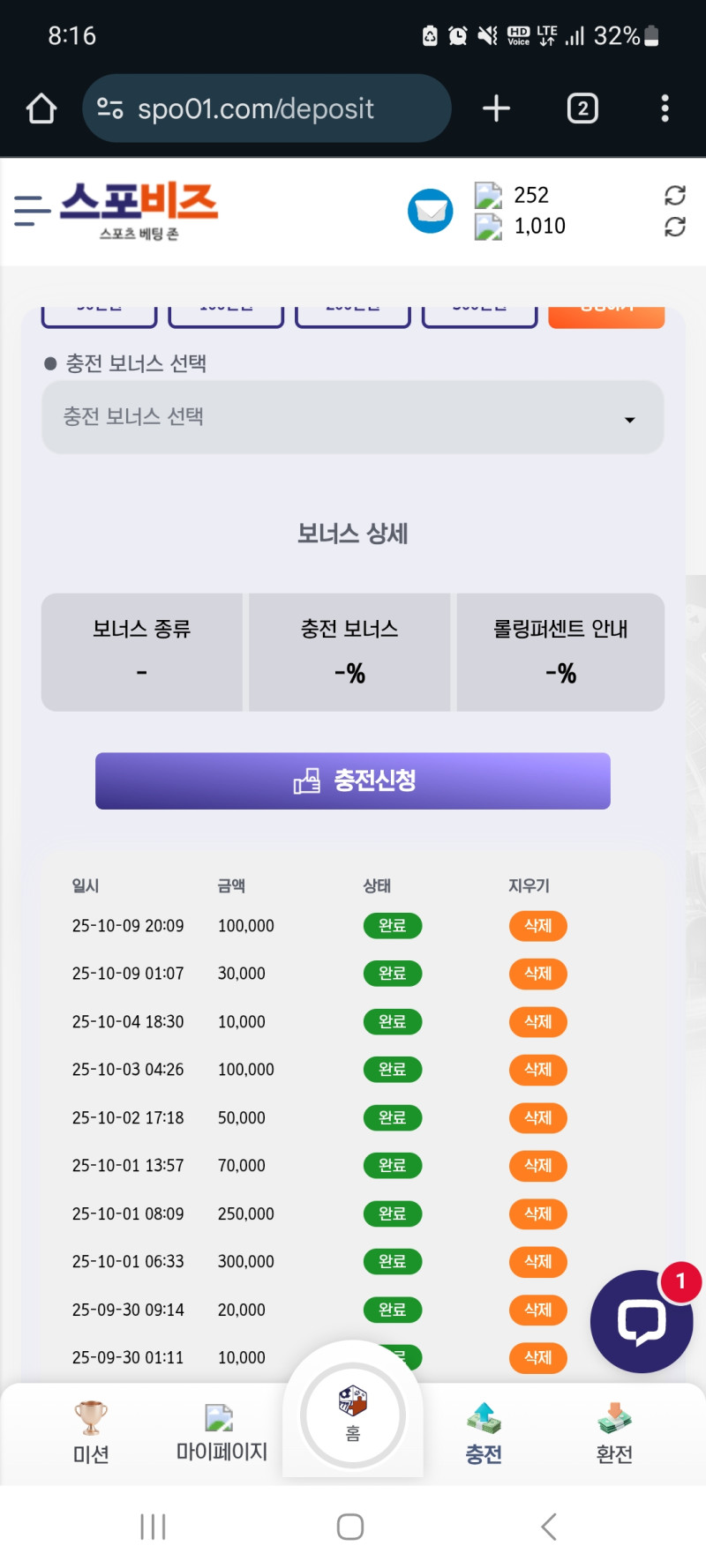Select the 충전 tab

(x=484, y=1433)
